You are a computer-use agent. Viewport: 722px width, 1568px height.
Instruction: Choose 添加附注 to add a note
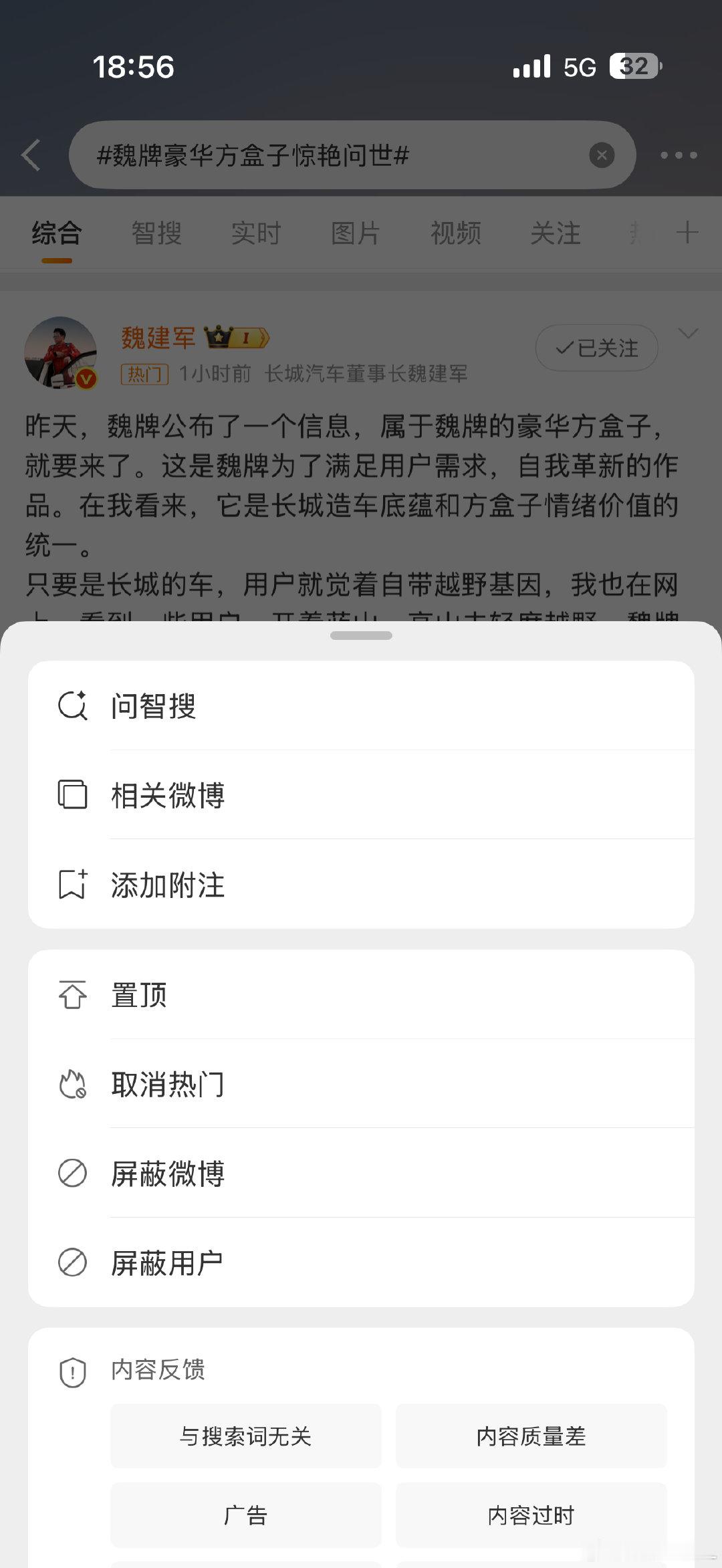[361, 884]
